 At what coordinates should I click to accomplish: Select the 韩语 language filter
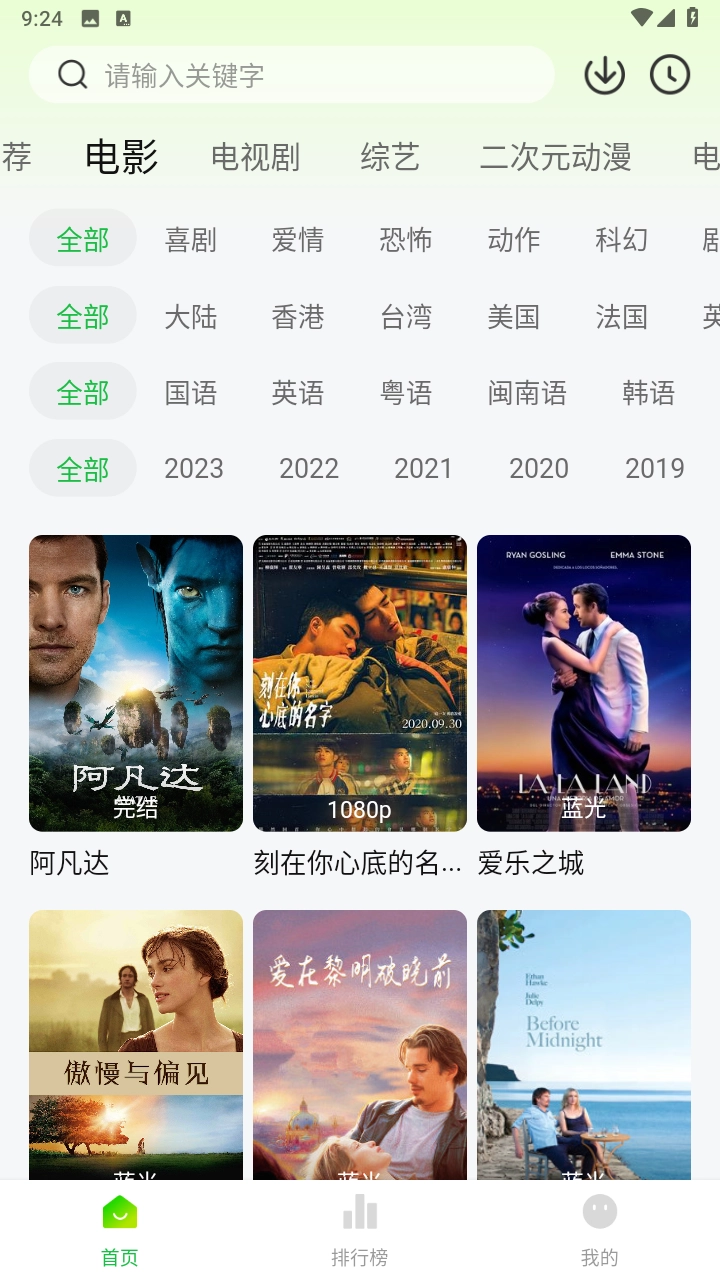[648, 393]
